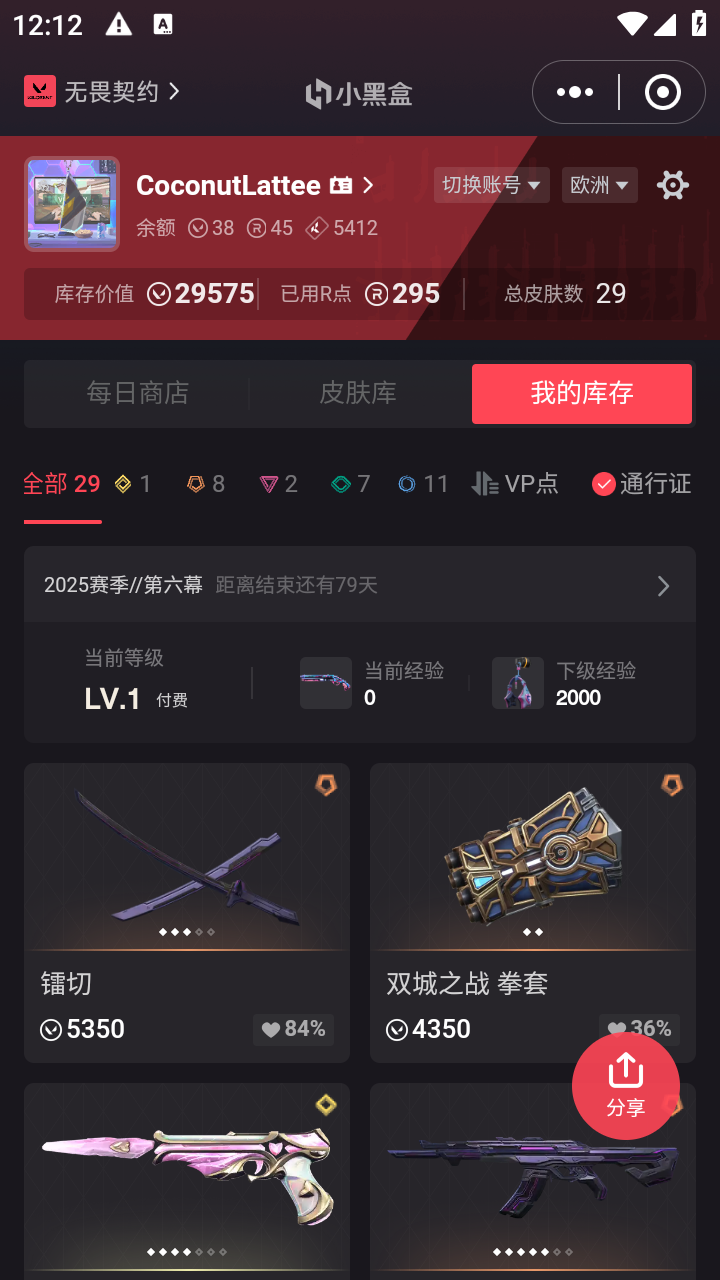720x1280 pixels.
Task: Expand the 切换账号 account switcher
Action: coord(491,185)
